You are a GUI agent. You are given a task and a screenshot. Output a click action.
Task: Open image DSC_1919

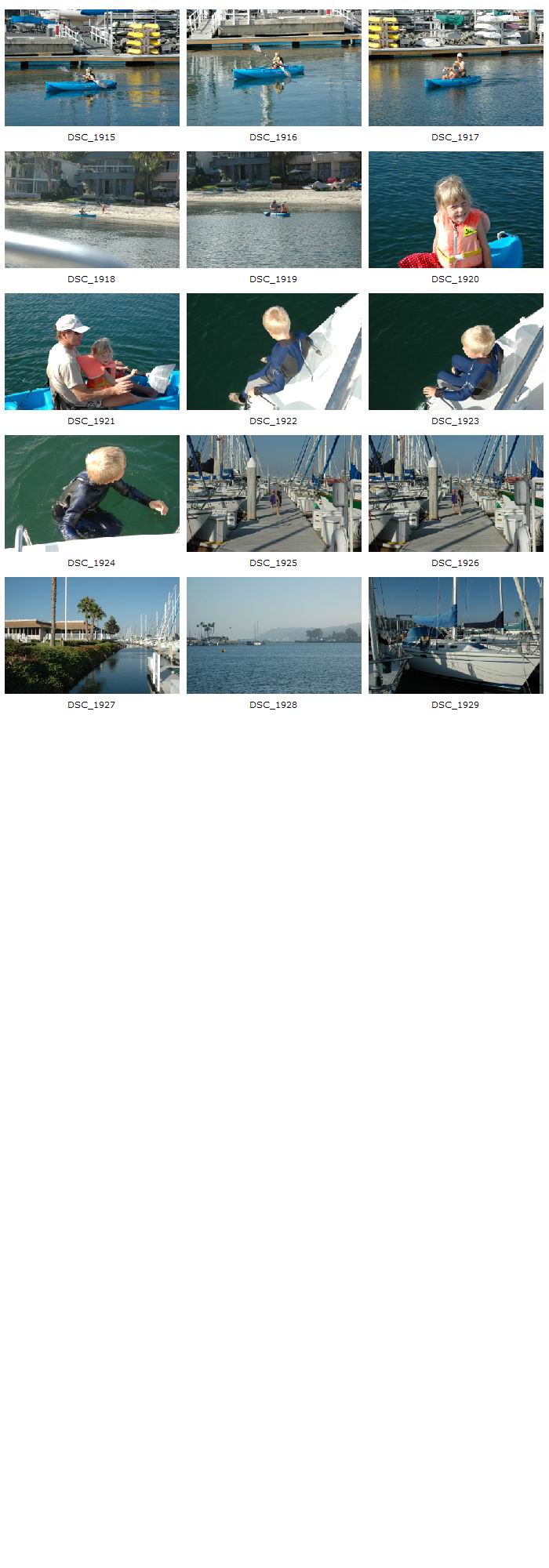(x=274, y=210)
